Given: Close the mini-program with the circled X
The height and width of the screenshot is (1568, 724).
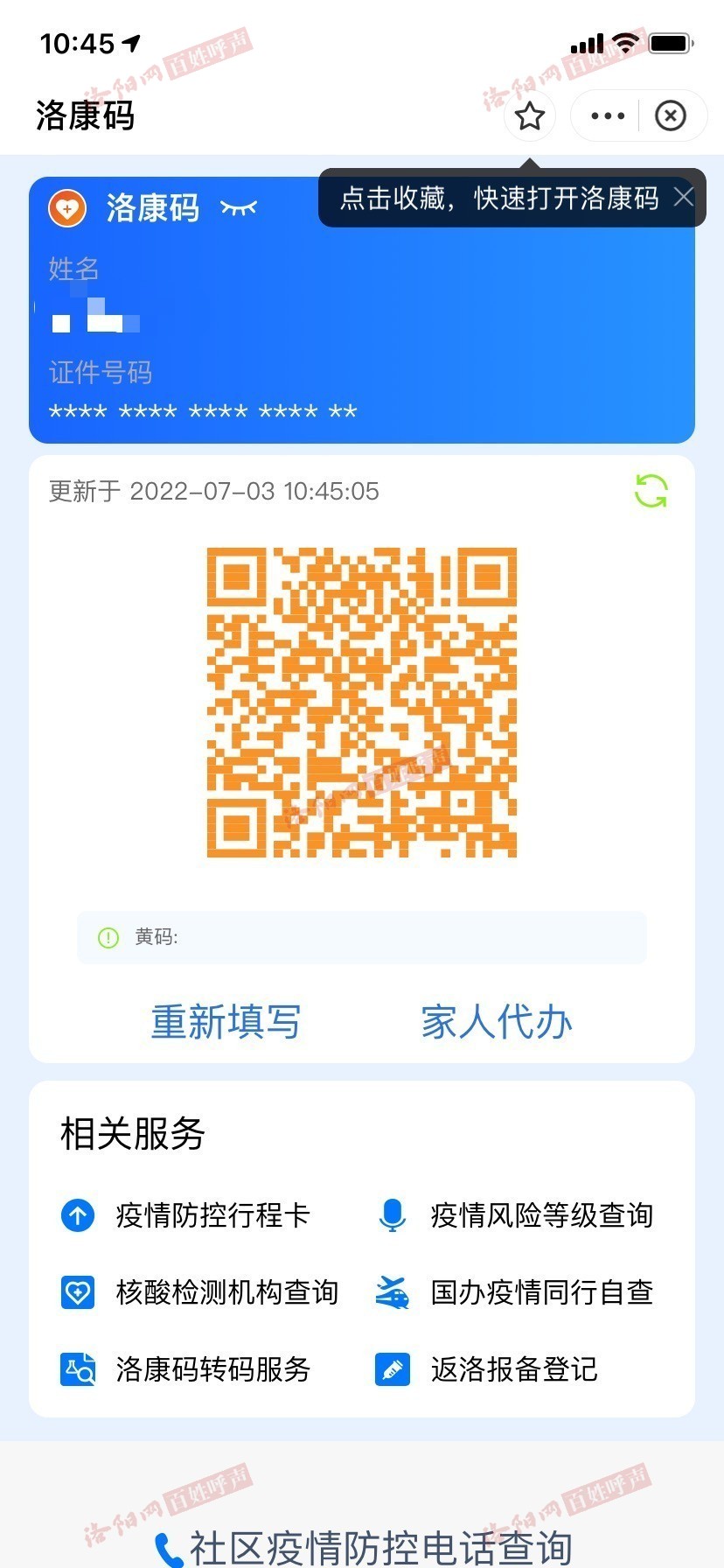Looking at the screenshot, I should click(671, 115).
